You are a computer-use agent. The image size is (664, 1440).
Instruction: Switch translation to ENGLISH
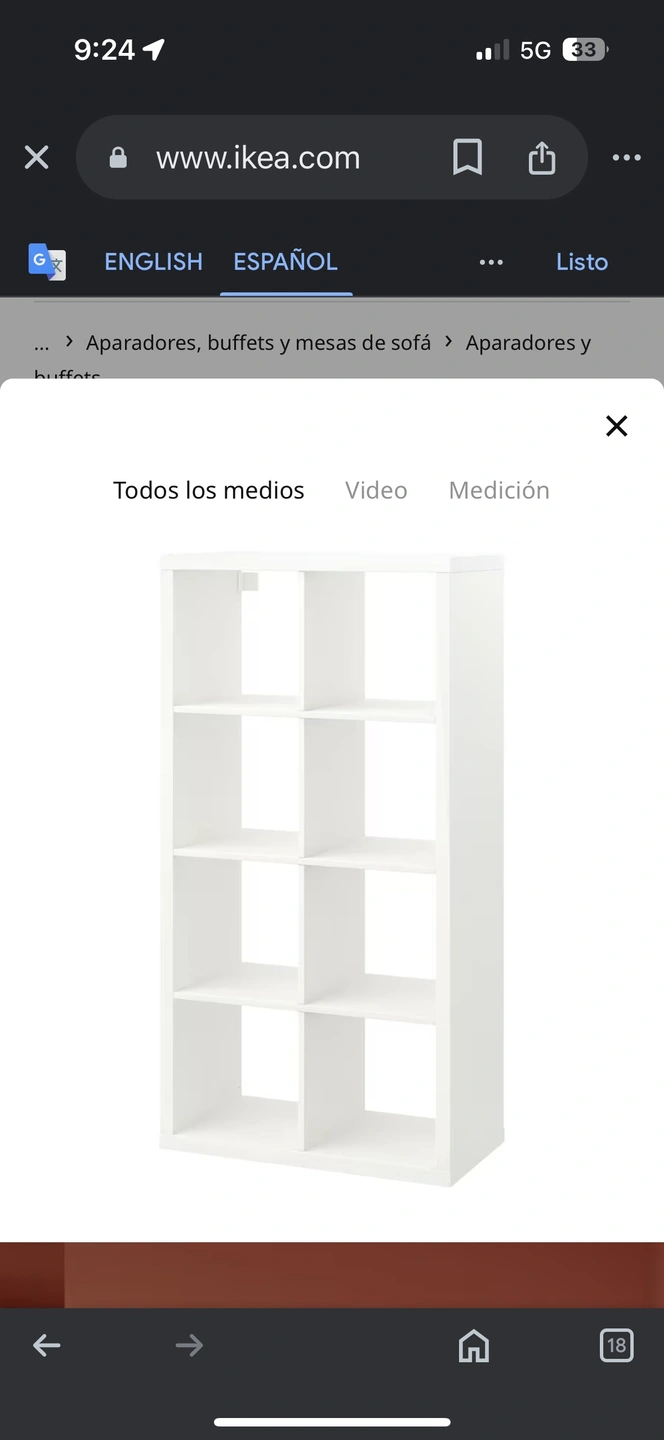tap(153, 262)
